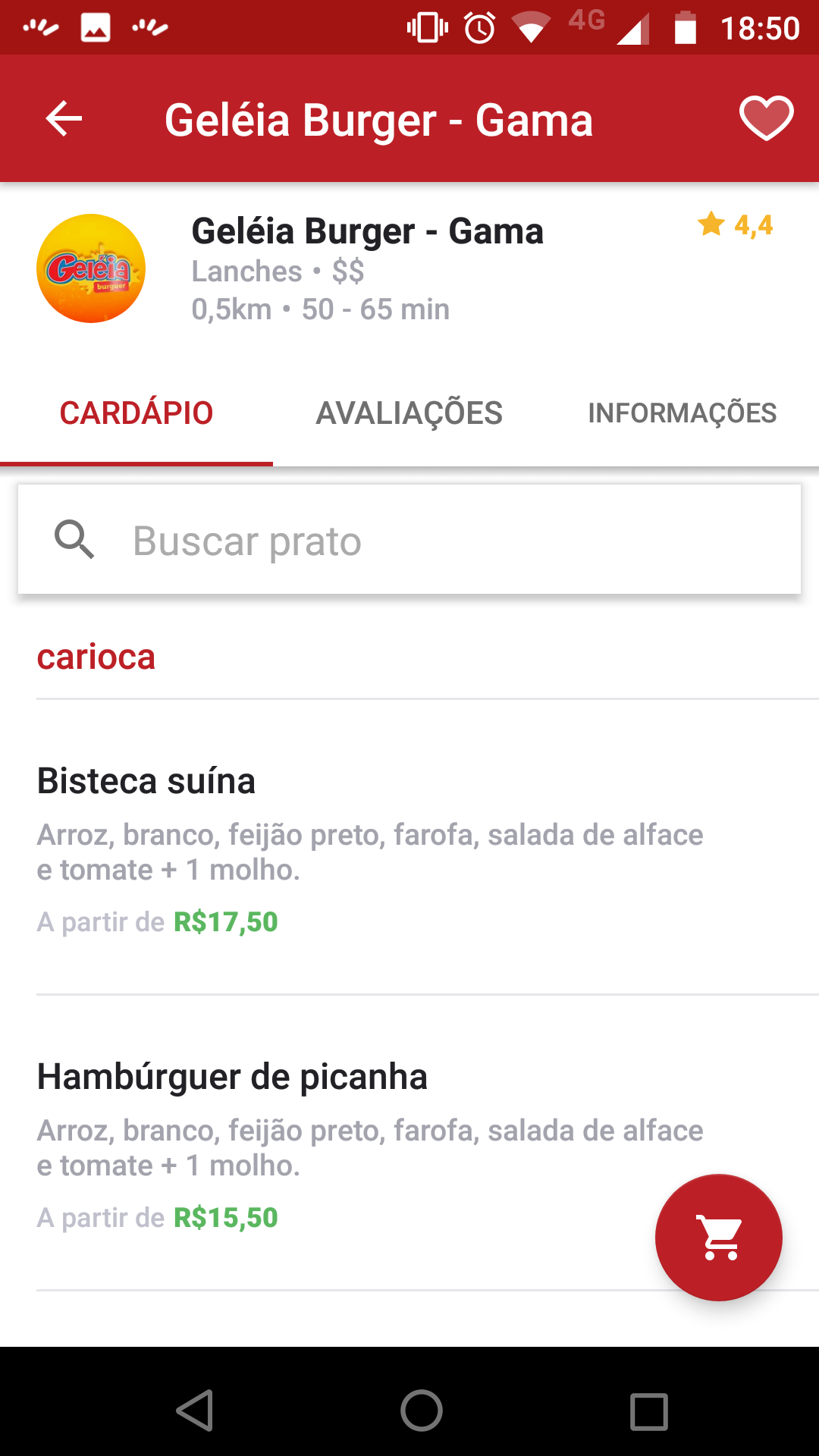Open the Informações tab
Screen dimensions: 819x1456
pos(682,413)
